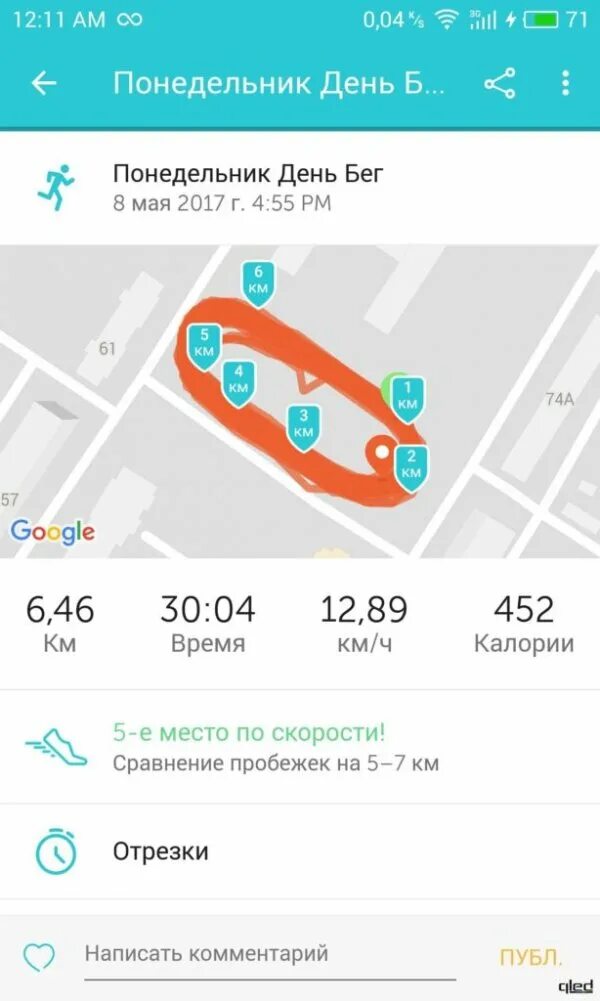Focus the Написать комментарий field
This screenshot has width=600, height=1001.
tap(270, 955)
